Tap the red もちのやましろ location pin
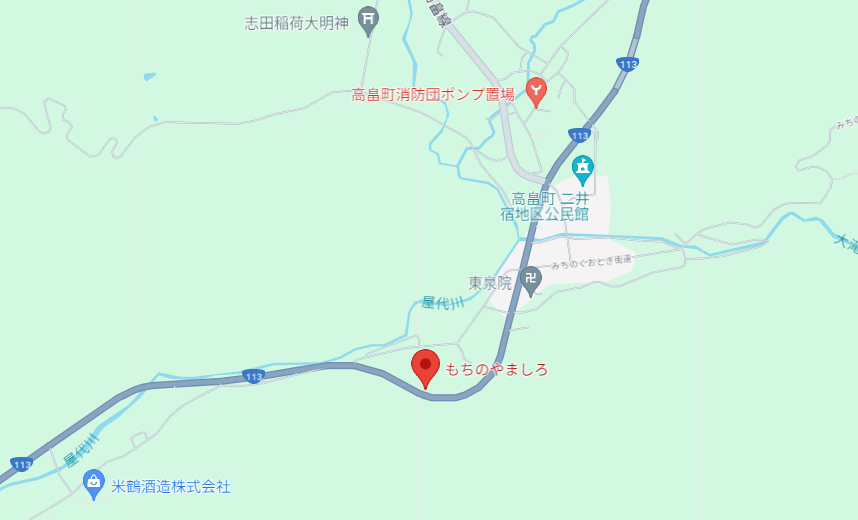The height and width of the screenshot is (520, 858). 425,368
